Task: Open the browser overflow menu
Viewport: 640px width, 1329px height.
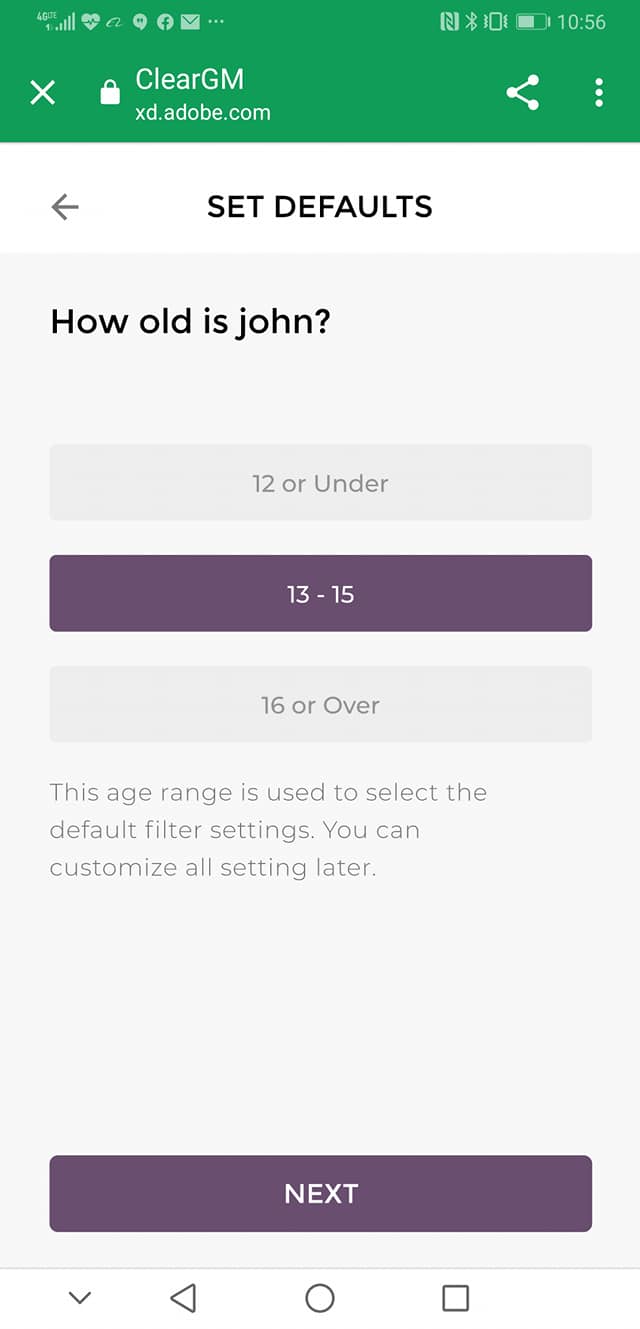Action: coord(598,93)
